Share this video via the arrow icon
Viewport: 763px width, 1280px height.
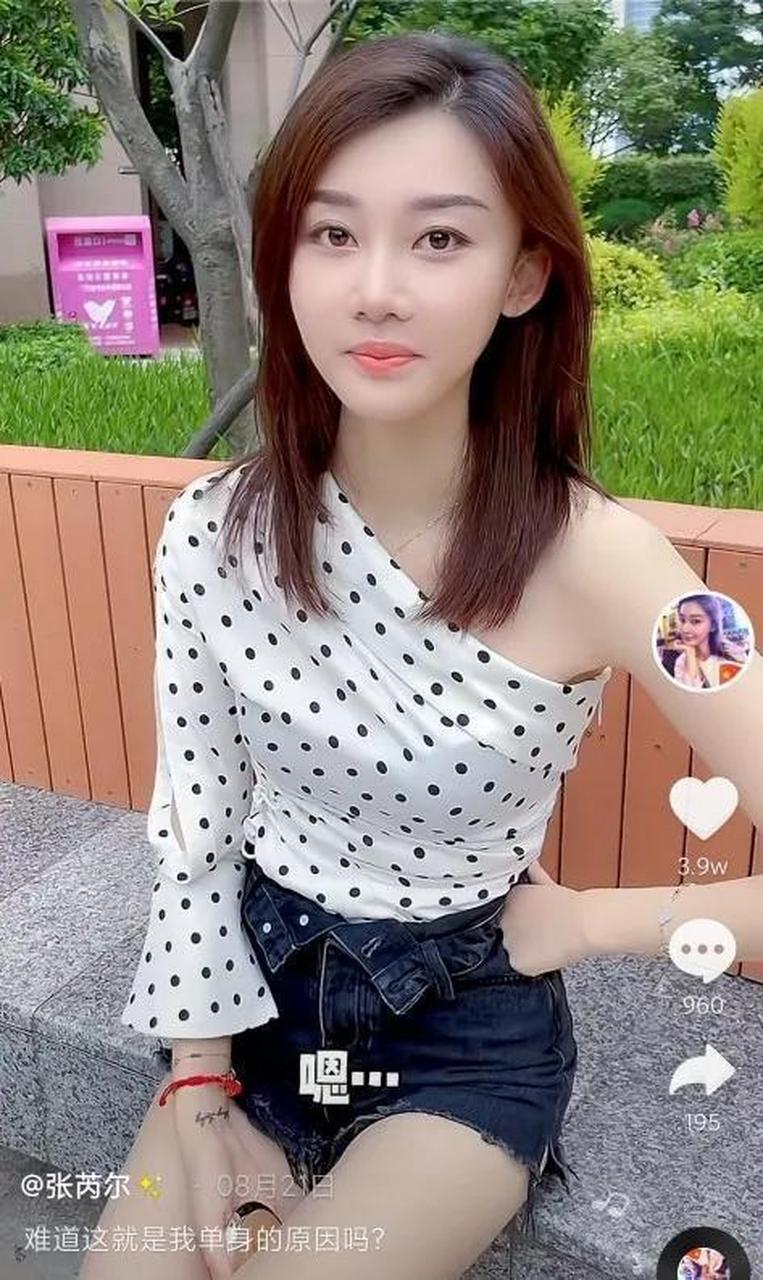[702, 1072]
